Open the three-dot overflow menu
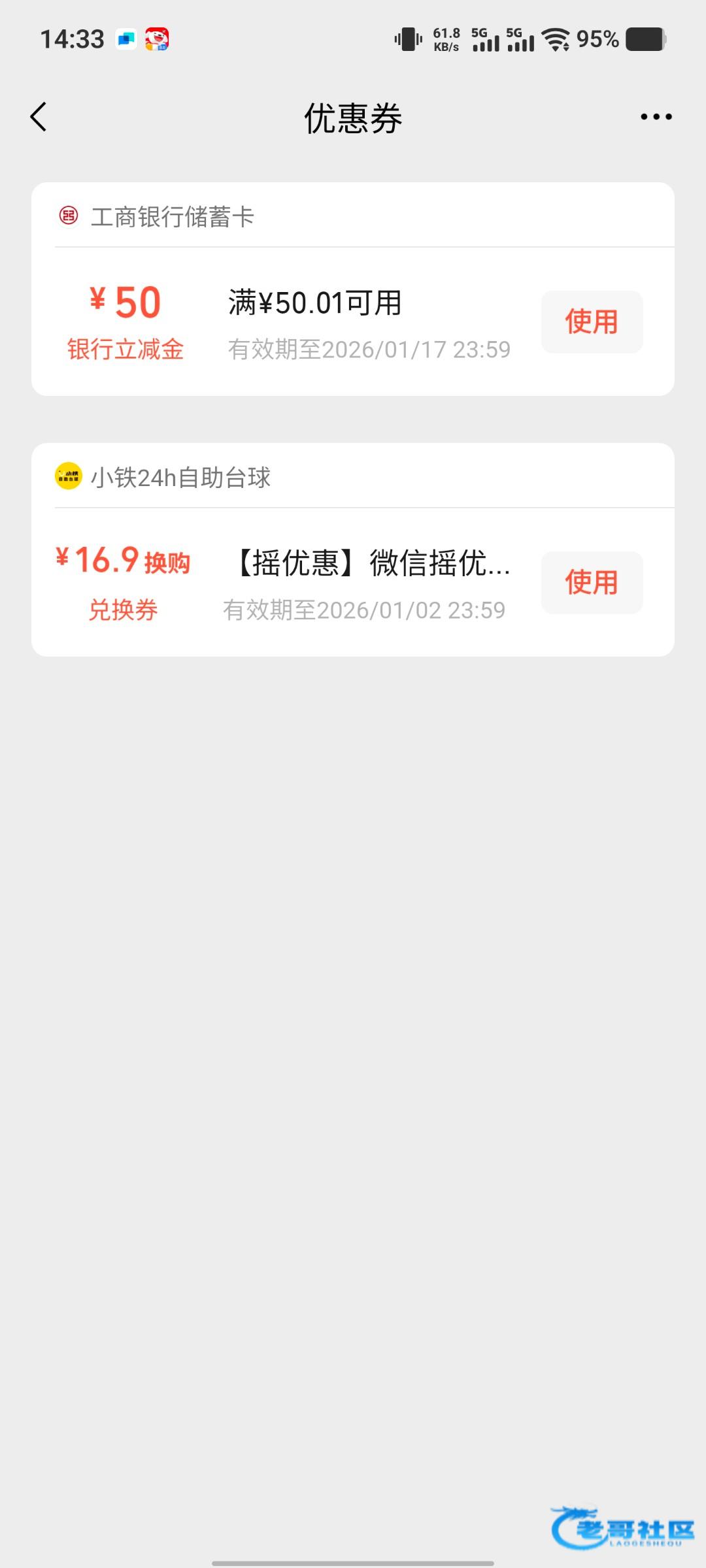Viewport: 706px width, 1568px height. pyautogui.click(x=656, y=117)
